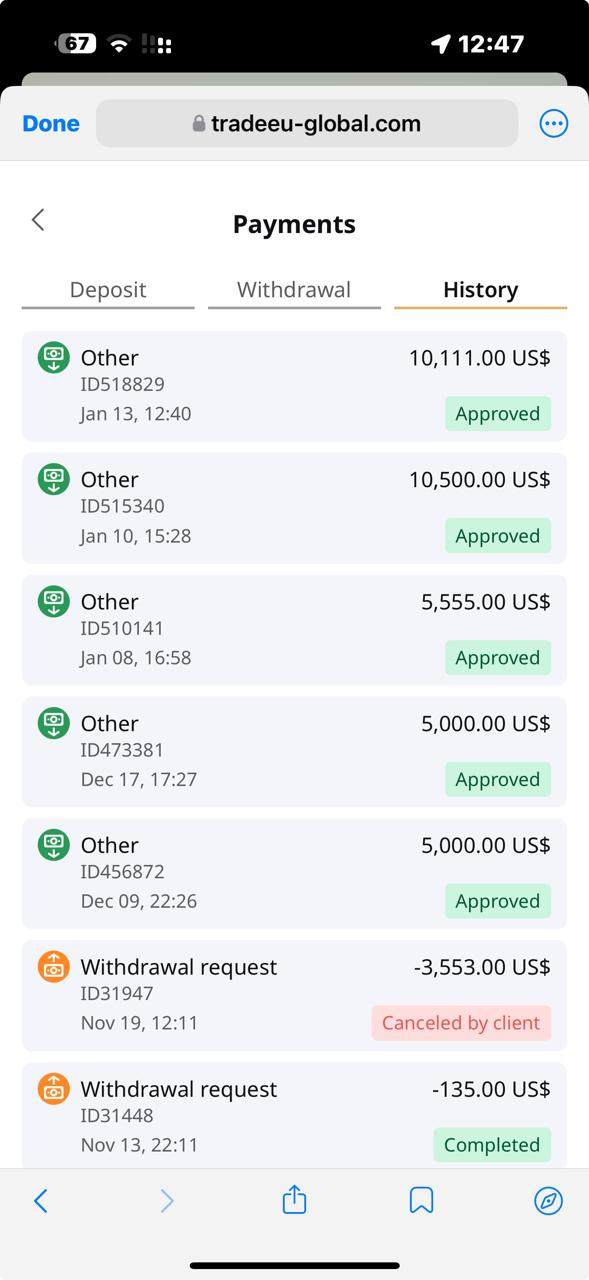This screenshot has height=1280, width=589.
Task: Open payment ID515340 for 10,500.00 US$
Action: click(294, 508)
